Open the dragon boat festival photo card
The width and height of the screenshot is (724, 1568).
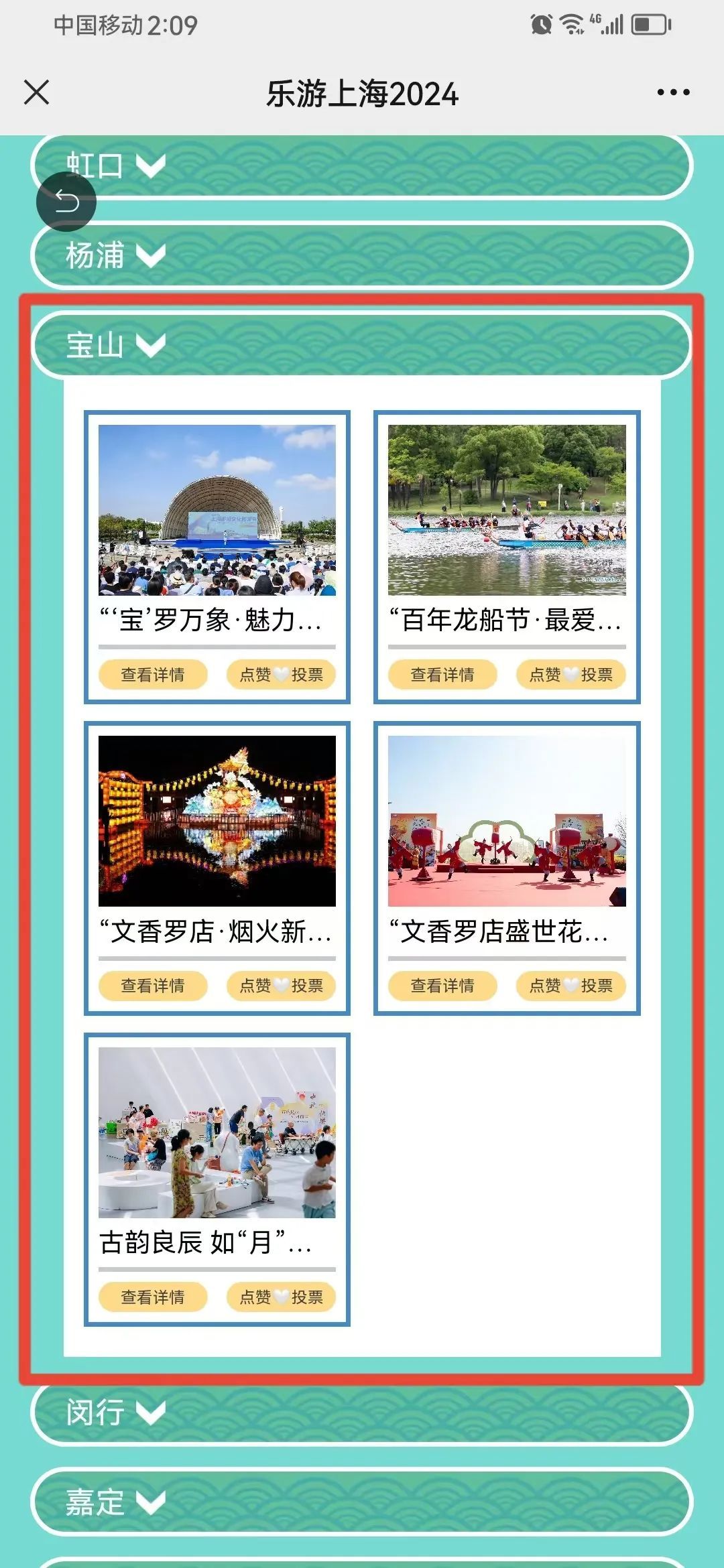pyautogui.click(x=507, y=510)
